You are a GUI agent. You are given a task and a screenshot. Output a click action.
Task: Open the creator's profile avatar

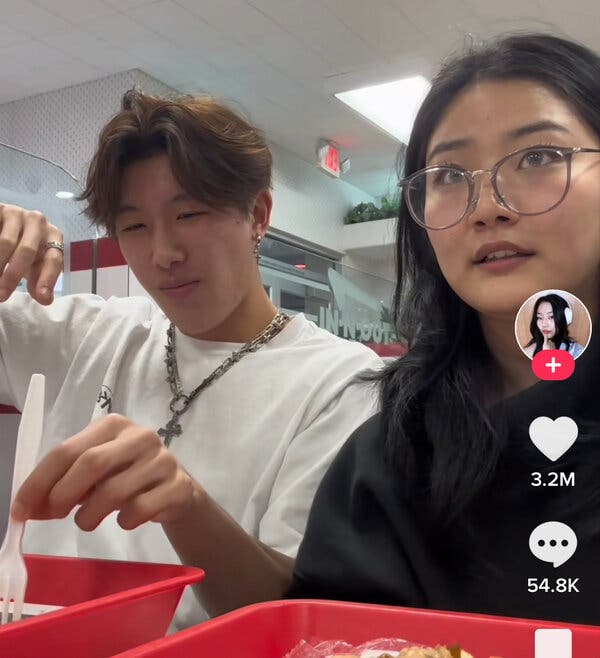[x=552, y=322]
